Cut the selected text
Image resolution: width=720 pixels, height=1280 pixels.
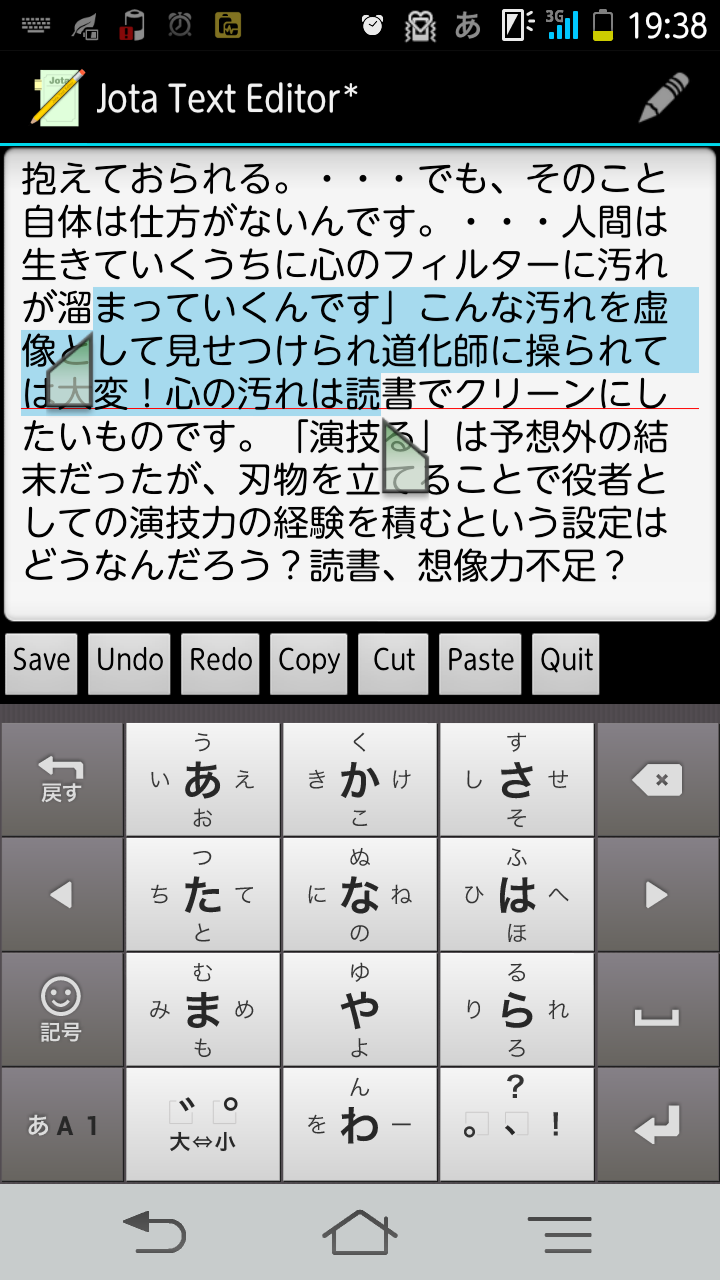pyautogui.click(x=394, y=662)
